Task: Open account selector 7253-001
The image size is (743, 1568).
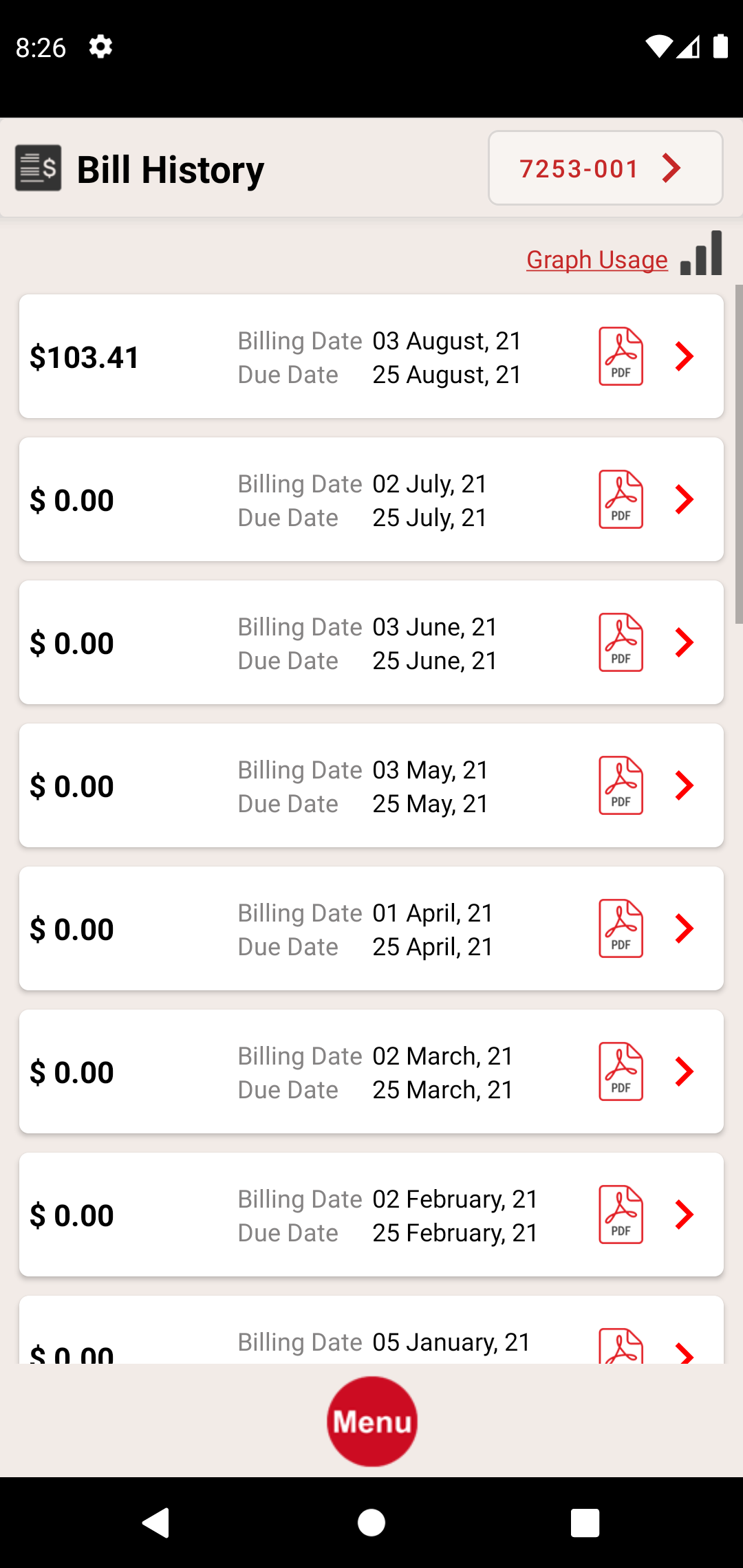Action: (605, 168)
